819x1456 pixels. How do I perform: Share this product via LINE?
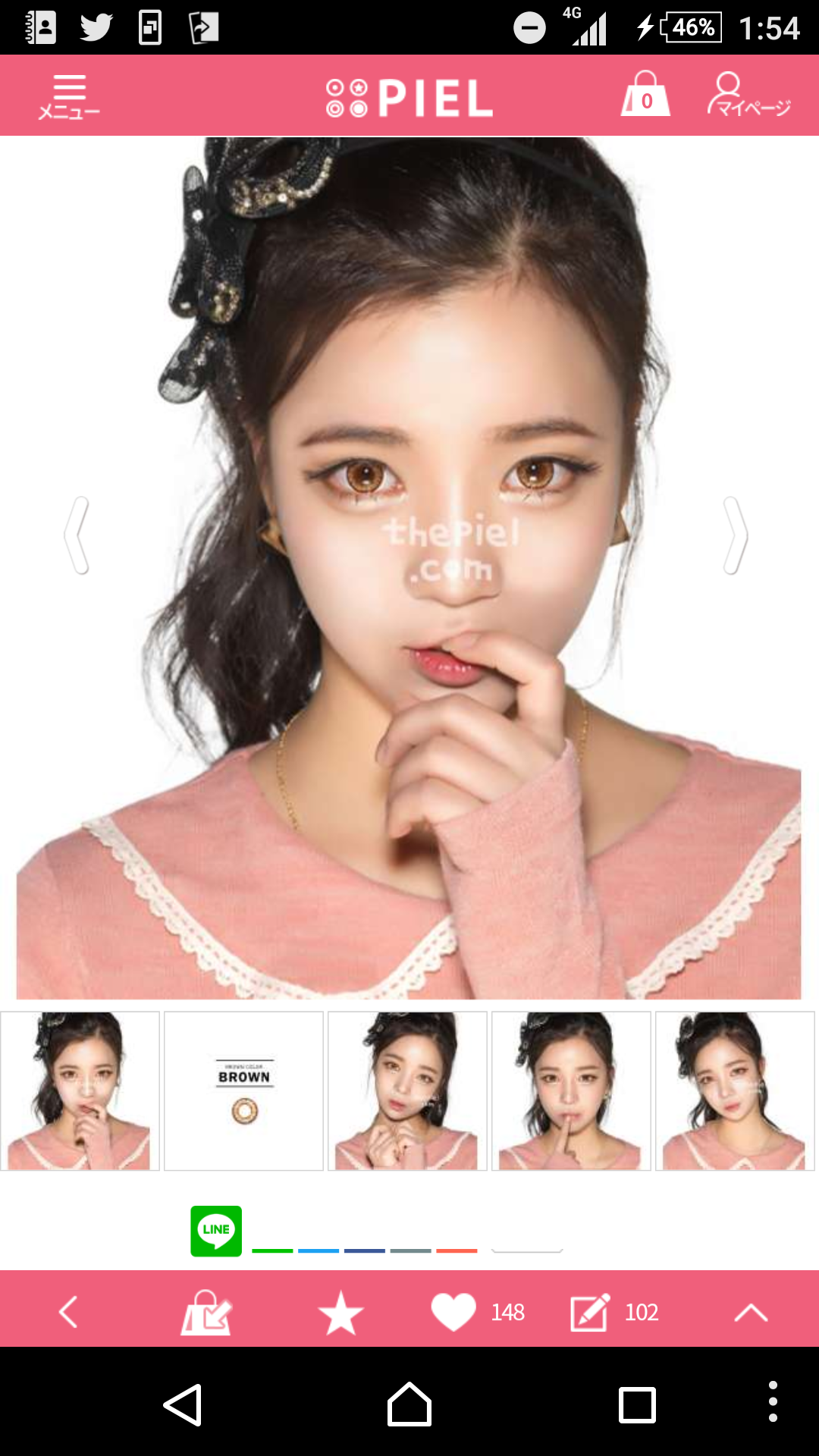(216, 1231)
